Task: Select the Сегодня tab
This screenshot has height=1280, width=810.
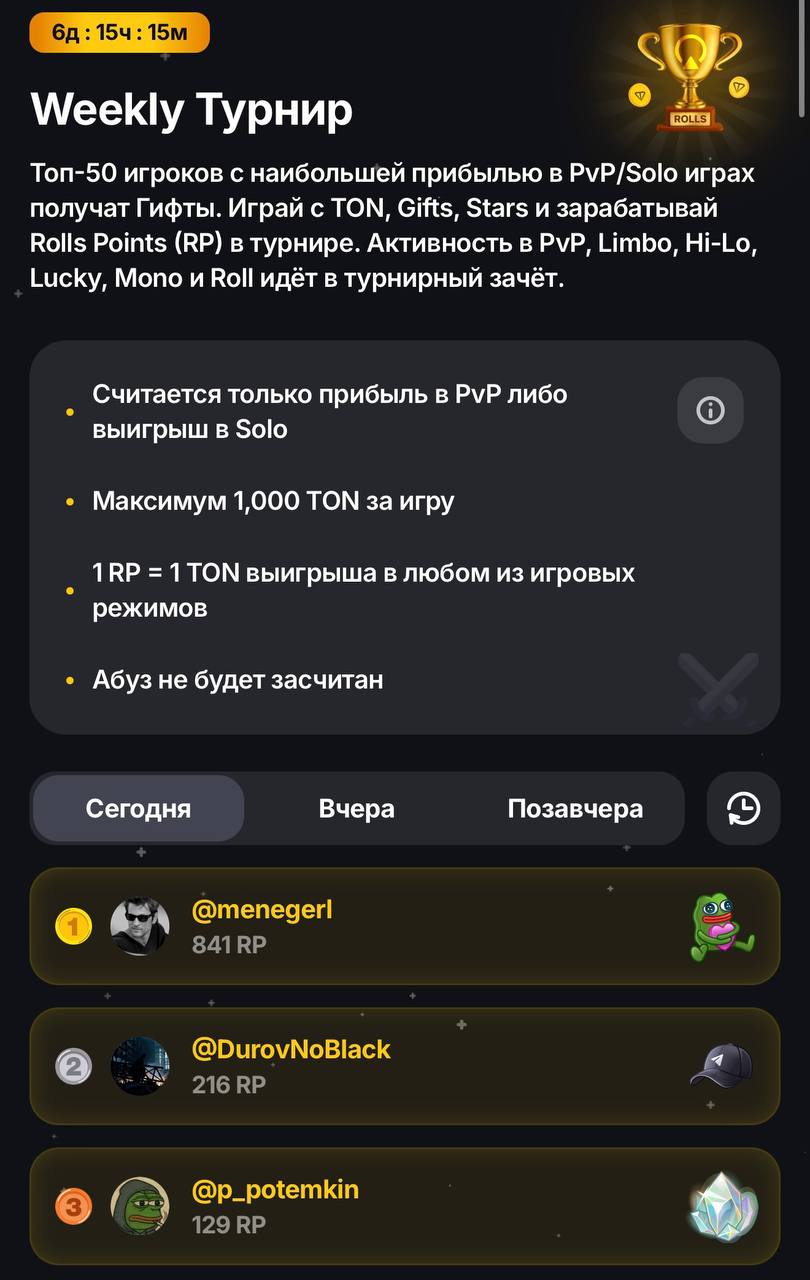Action: (x=139, y=808)
